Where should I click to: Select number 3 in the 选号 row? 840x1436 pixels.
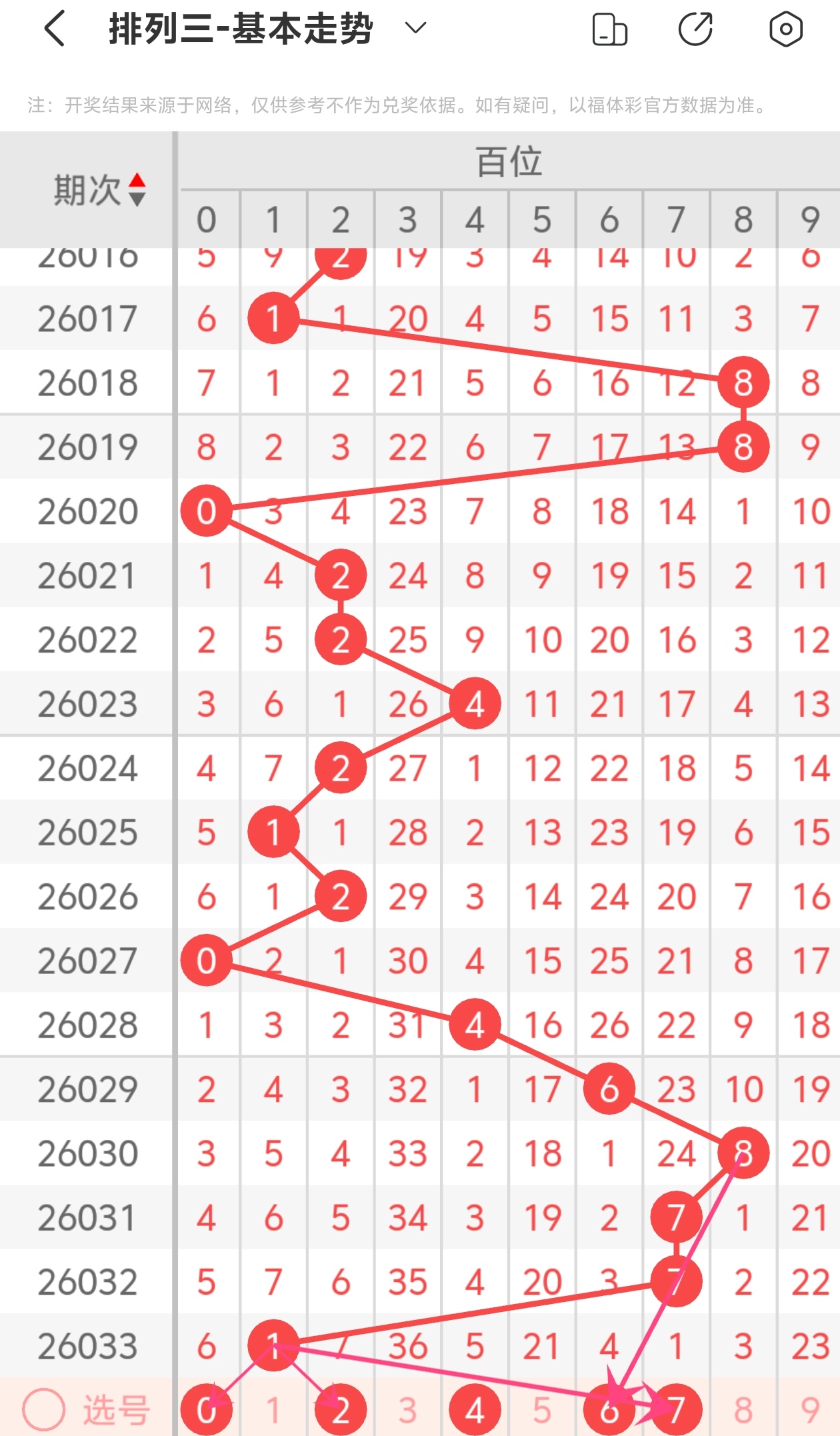pos(408,1410)
